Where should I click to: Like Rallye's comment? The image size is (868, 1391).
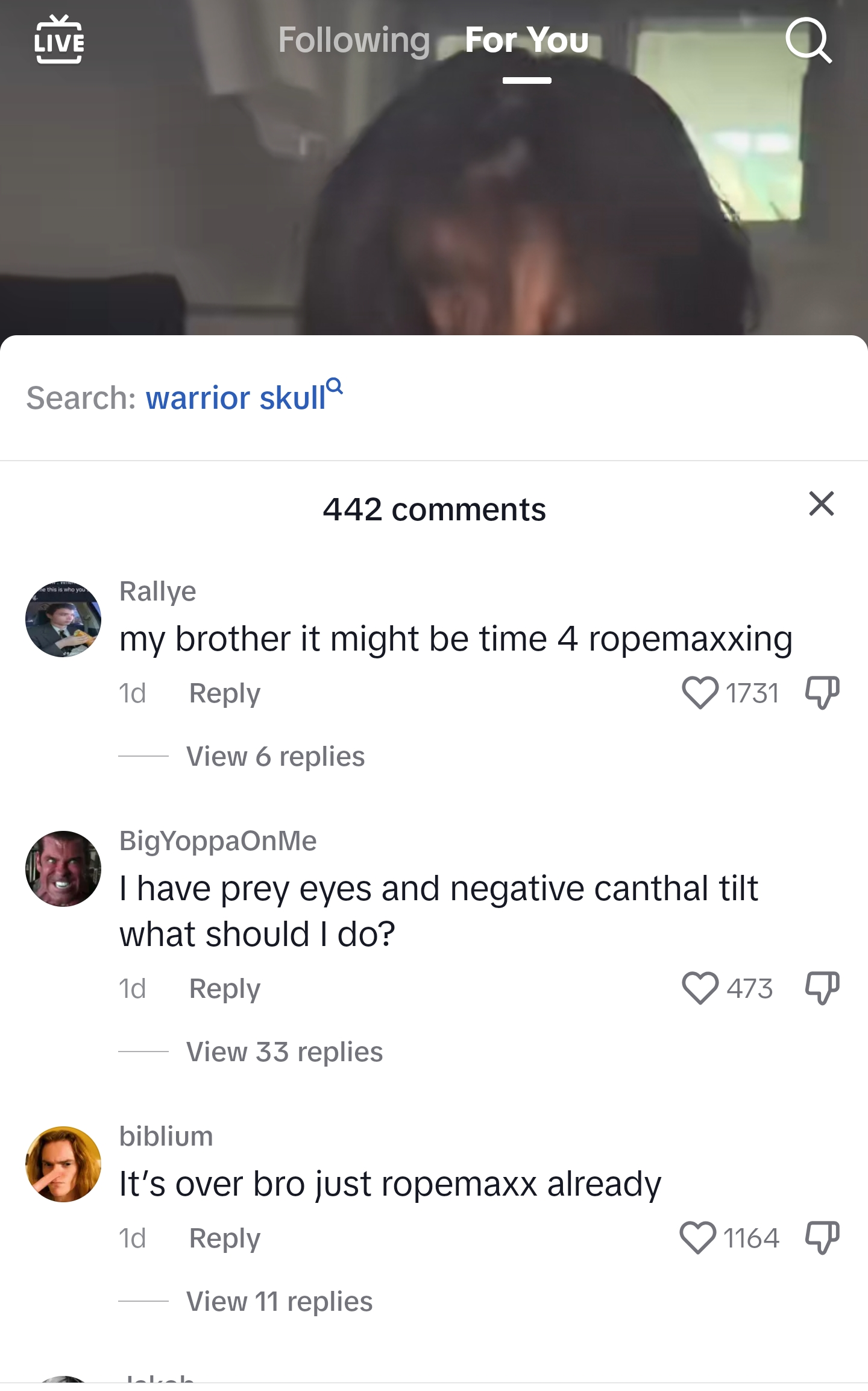point(700,692)
